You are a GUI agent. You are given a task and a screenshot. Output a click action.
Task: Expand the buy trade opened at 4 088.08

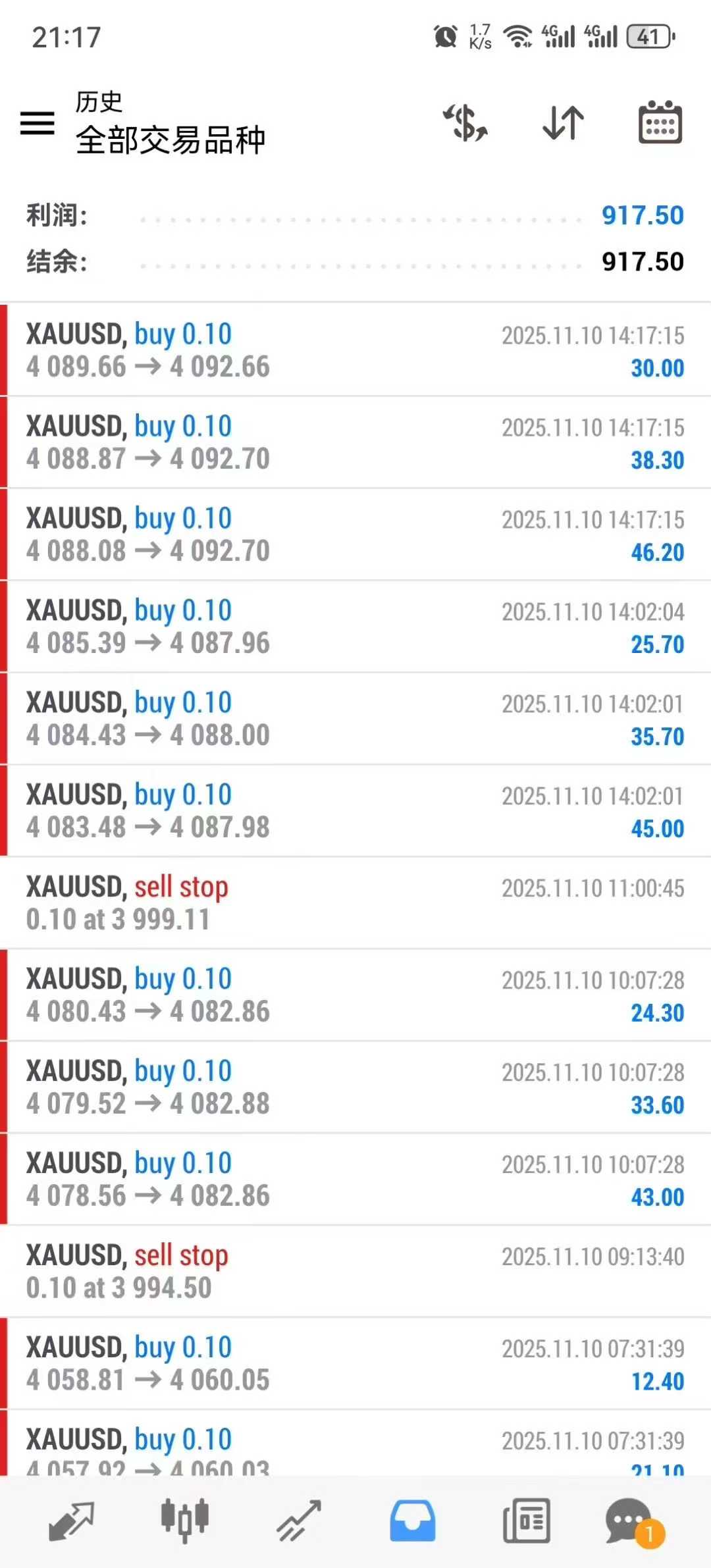(355, 535)
